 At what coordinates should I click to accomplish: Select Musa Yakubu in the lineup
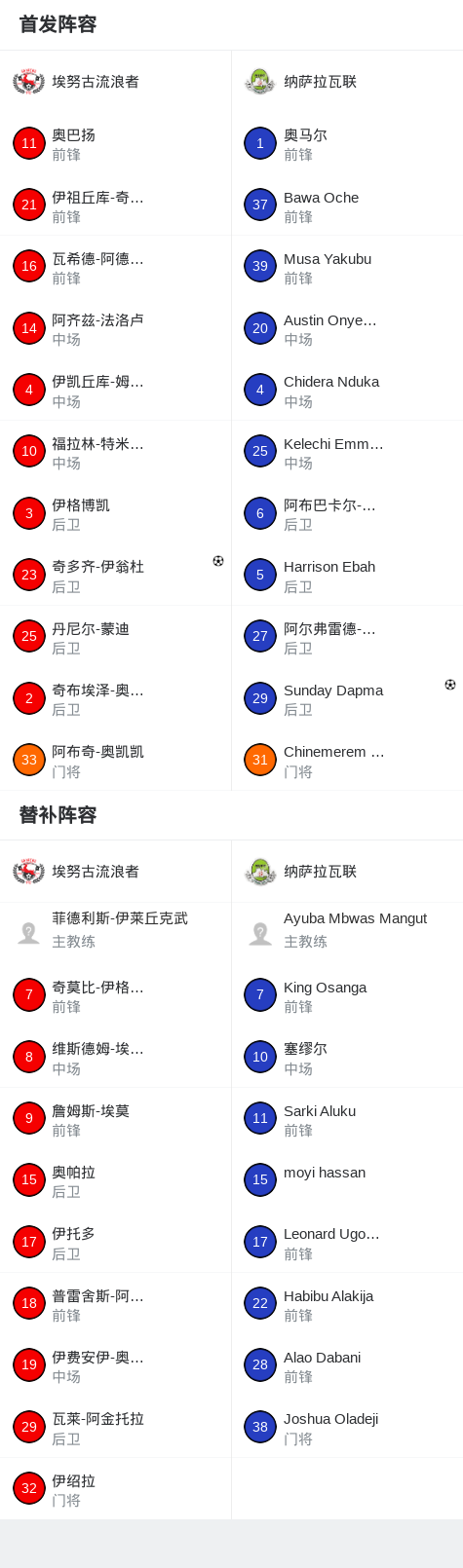pyautogui.click(x=347, y=267)
